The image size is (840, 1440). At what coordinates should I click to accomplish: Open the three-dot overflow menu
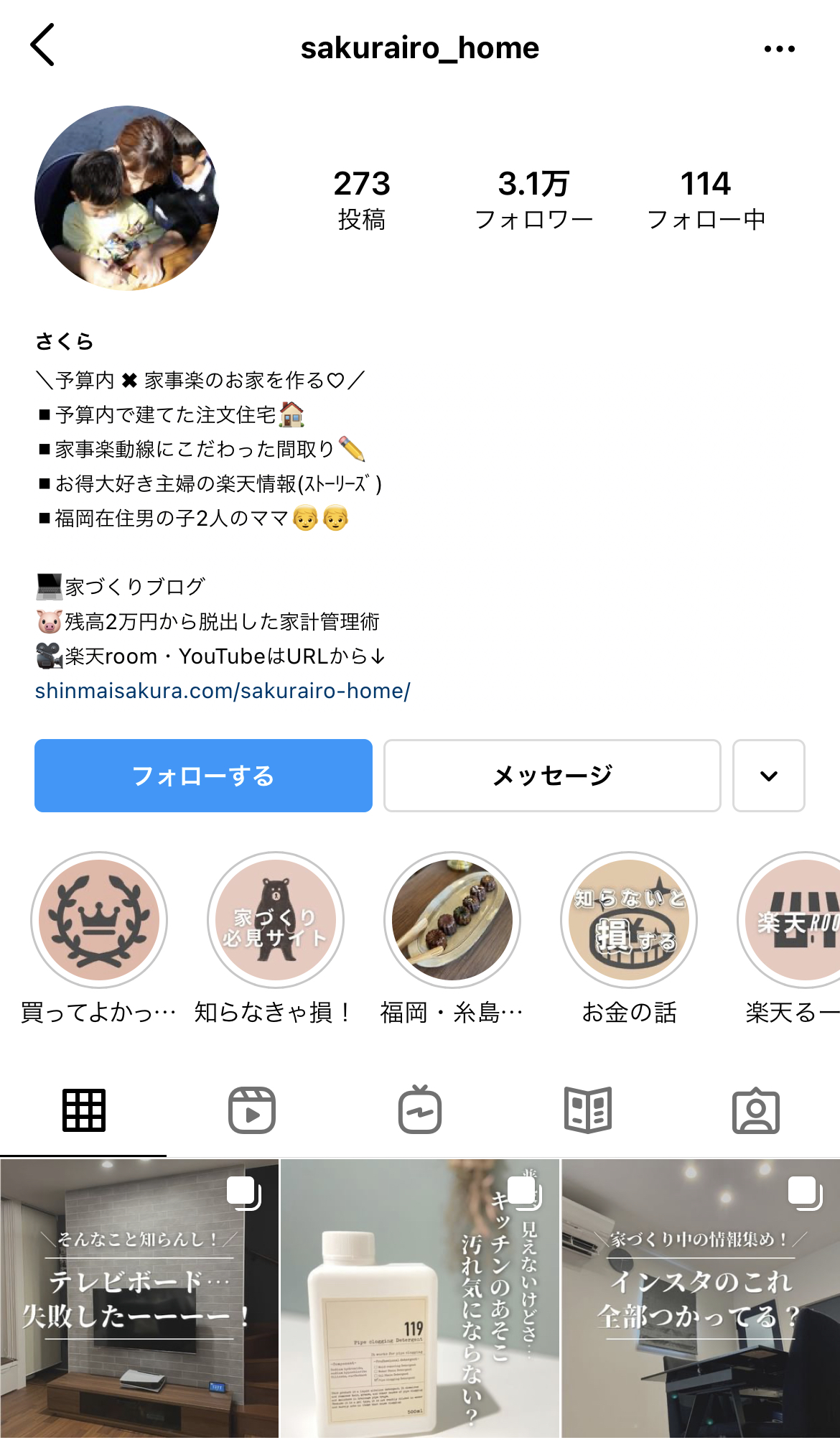click(779, 49)
